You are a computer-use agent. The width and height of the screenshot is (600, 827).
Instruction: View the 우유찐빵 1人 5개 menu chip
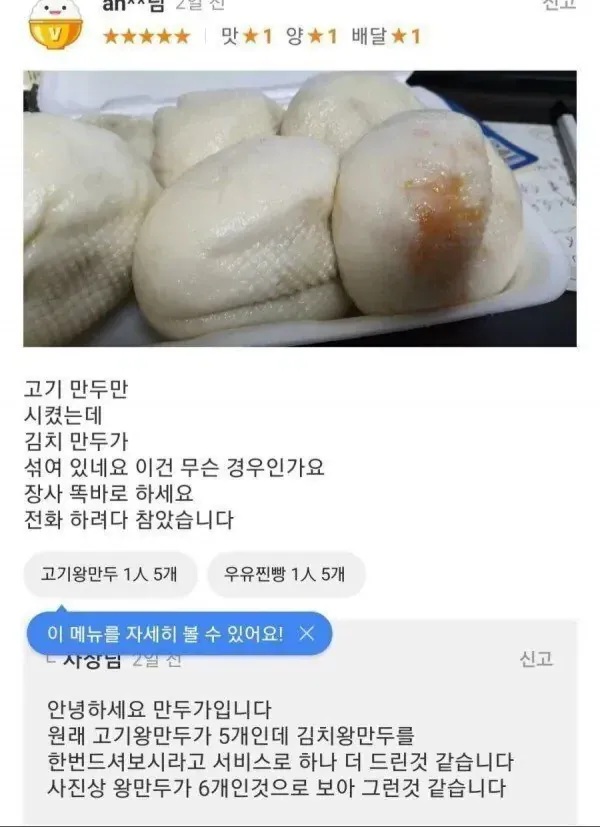coord(286,574)
